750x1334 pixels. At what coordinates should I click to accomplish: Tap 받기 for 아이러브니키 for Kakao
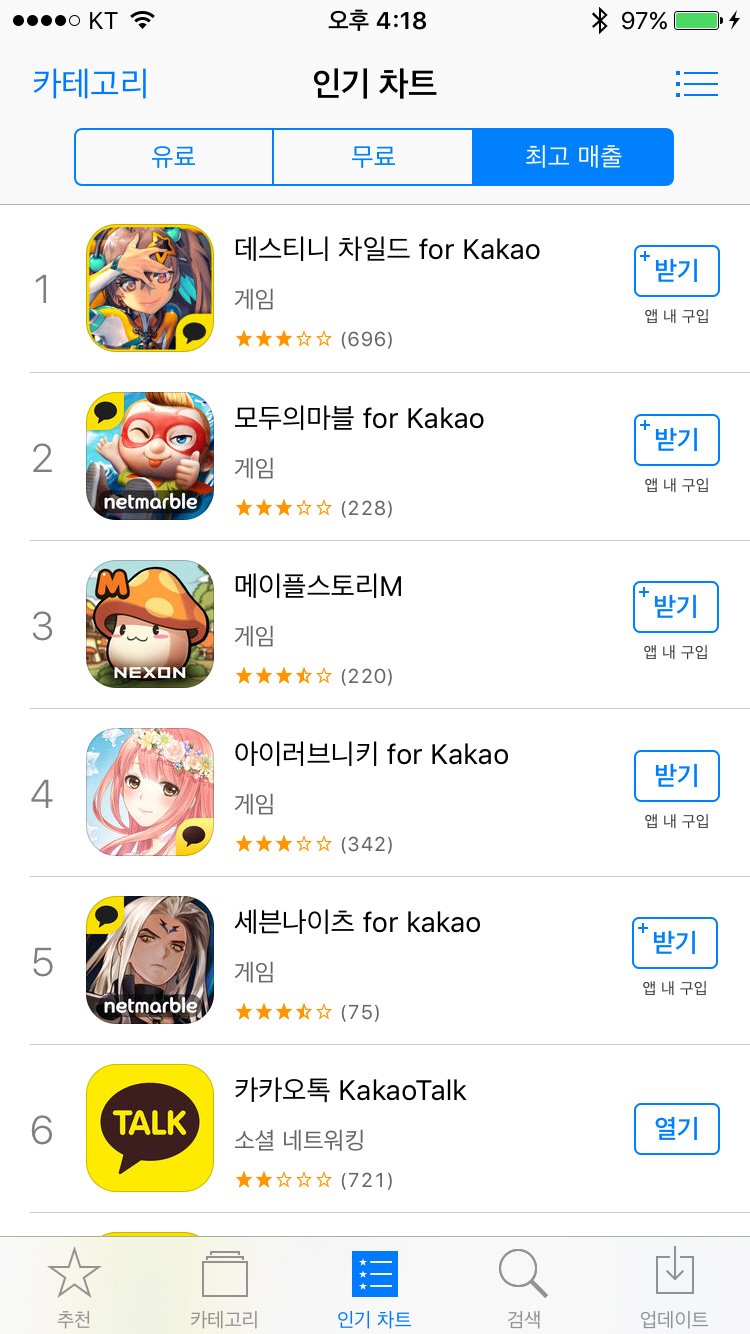pyautogui.click(x=676, y=776)
